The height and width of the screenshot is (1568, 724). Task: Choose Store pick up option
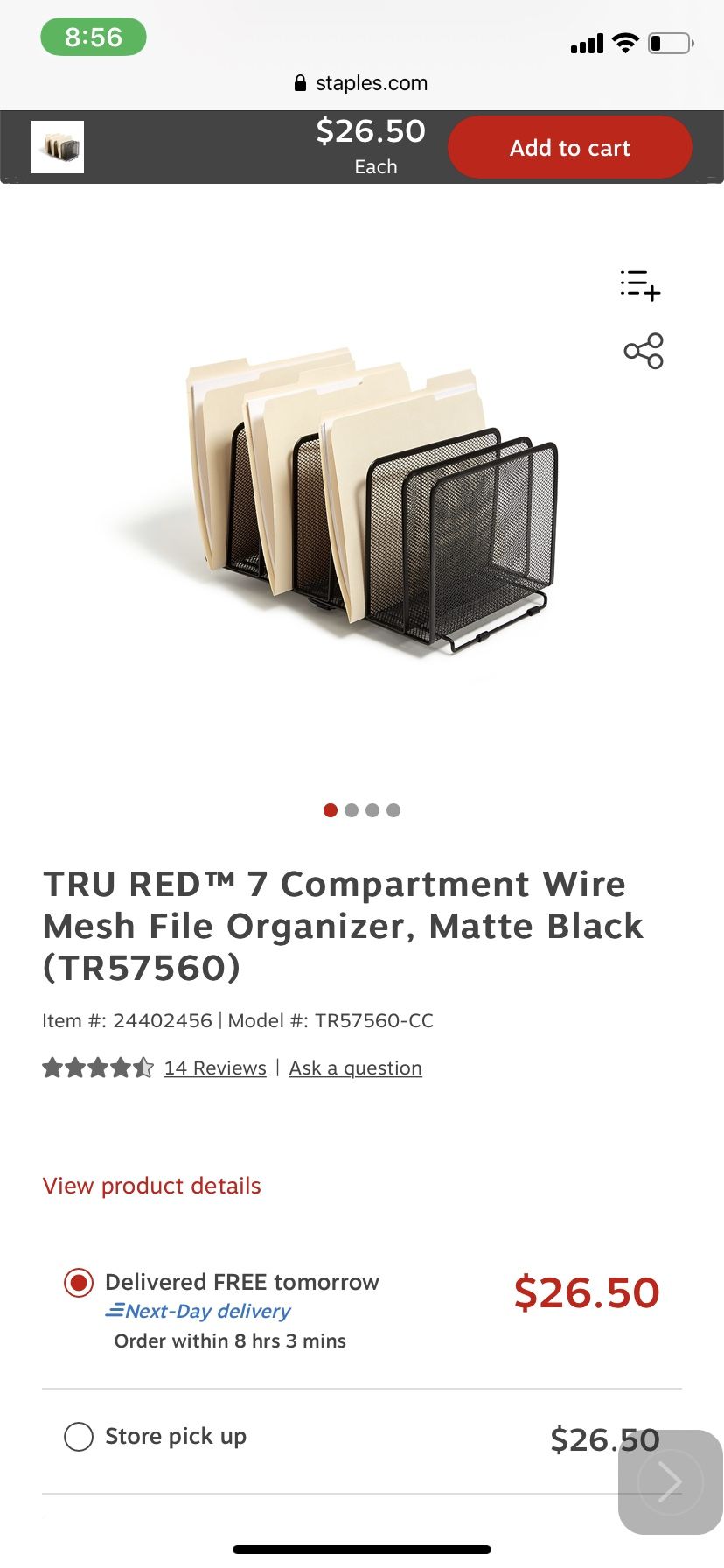pyautogui.click(x=79, y=1437)
